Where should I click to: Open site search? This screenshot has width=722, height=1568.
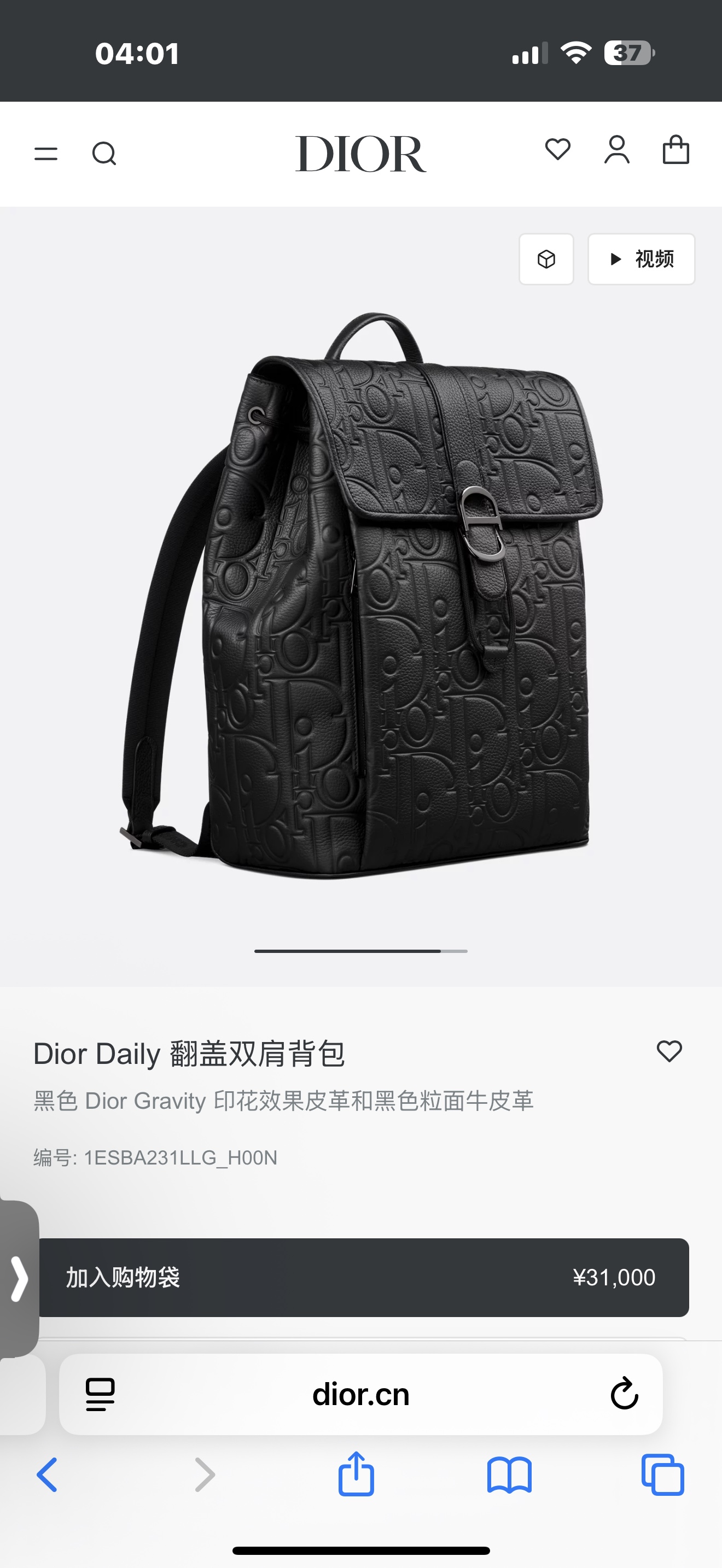[104, 154]
